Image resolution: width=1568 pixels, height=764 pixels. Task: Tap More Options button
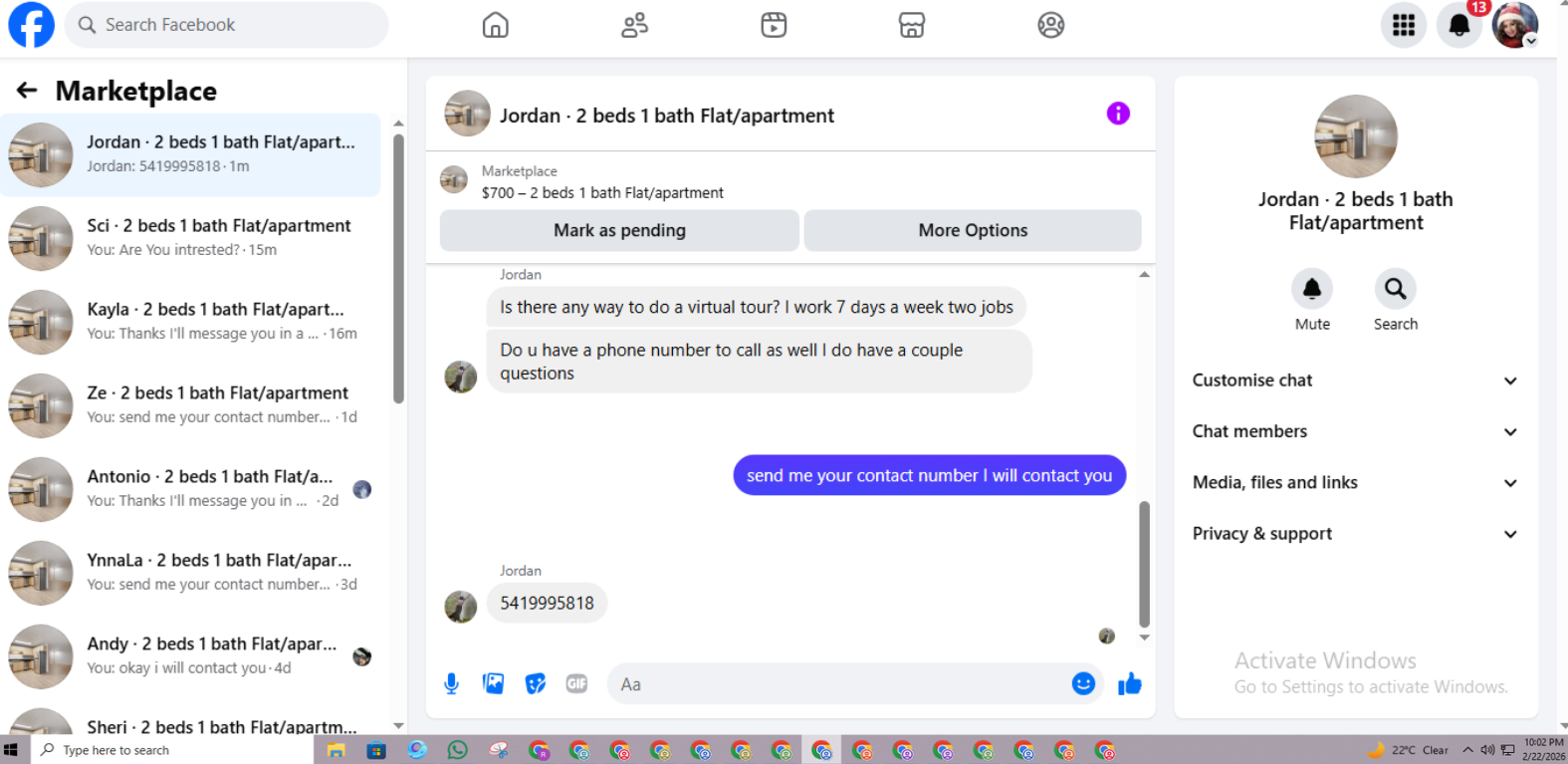[973, 230]
